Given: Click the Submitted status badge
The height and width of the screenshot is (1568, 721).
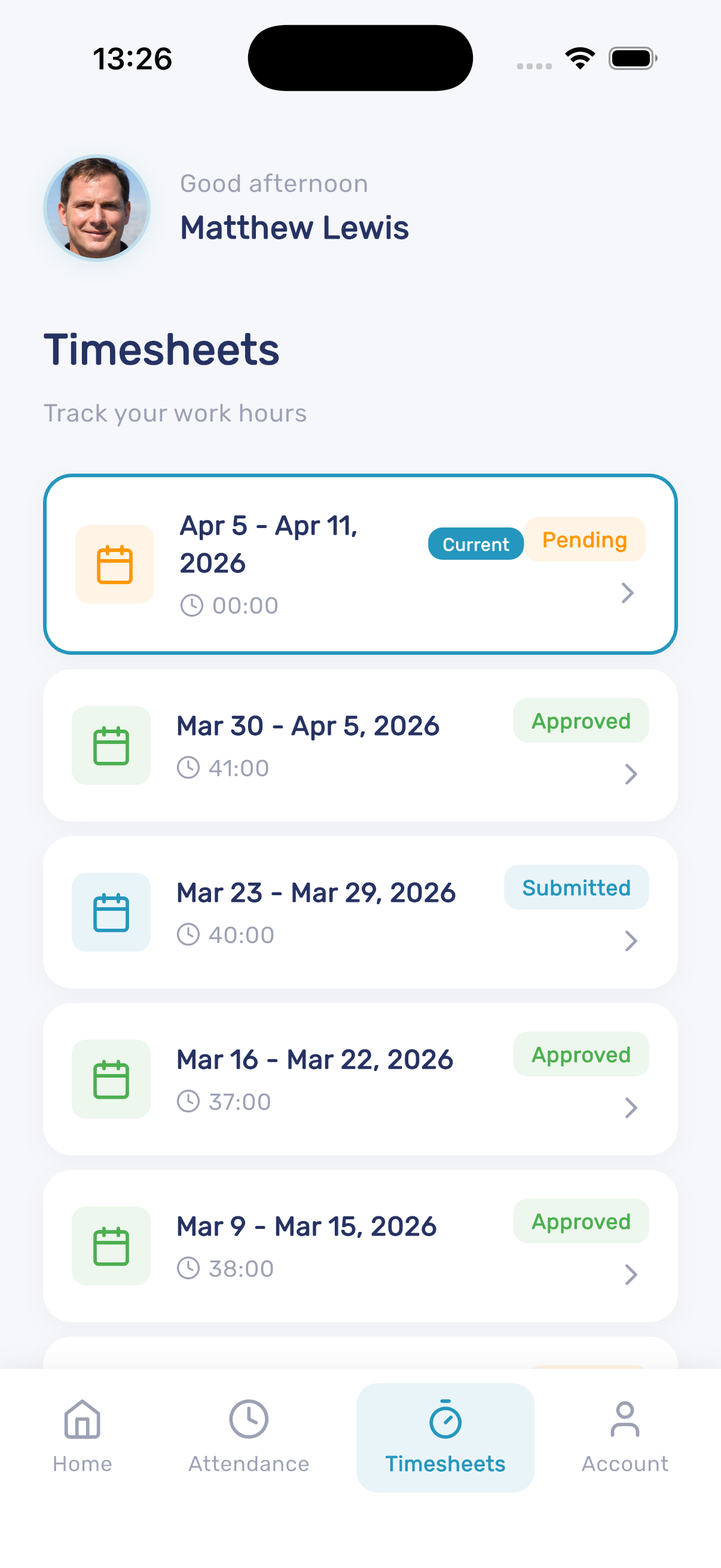Looking at the screenshot, I should (x=576, y=887).
